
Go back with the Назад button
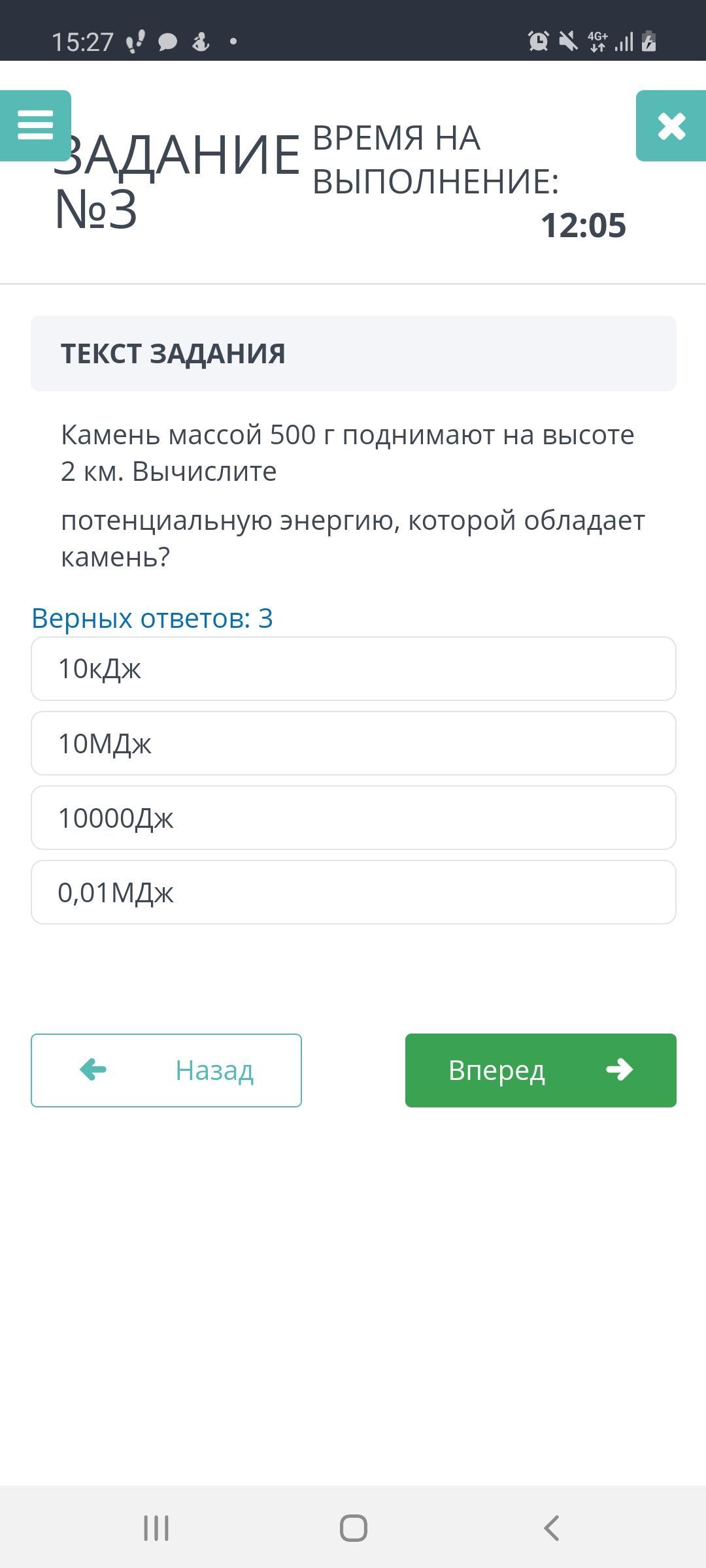[166, 1070]
